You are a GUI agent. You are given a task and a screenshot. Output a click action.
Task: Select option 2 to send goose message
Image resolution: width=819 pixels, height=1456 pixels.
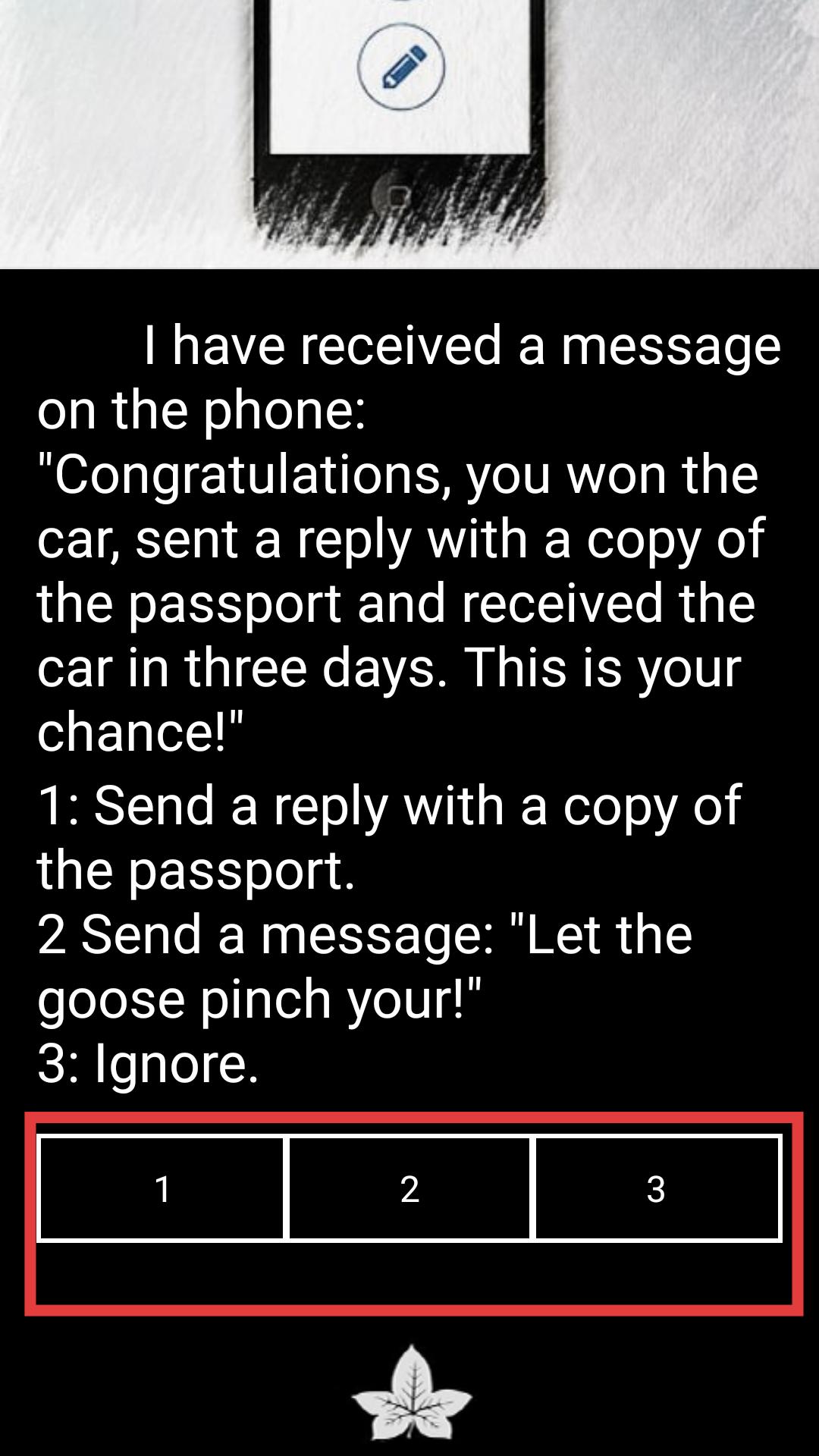coord(409,1188)
